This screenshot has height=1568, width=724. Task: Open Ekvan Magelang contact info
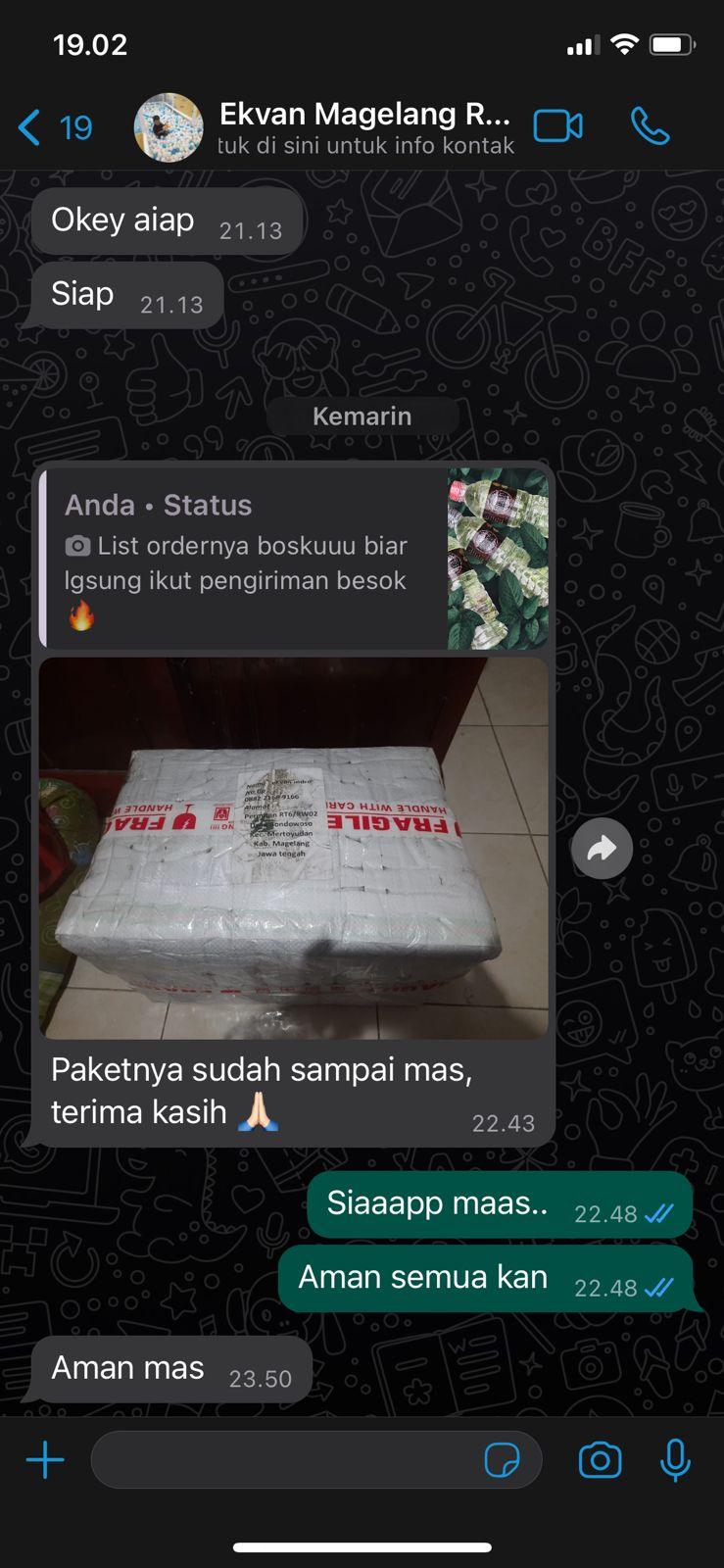click(363, 127)
